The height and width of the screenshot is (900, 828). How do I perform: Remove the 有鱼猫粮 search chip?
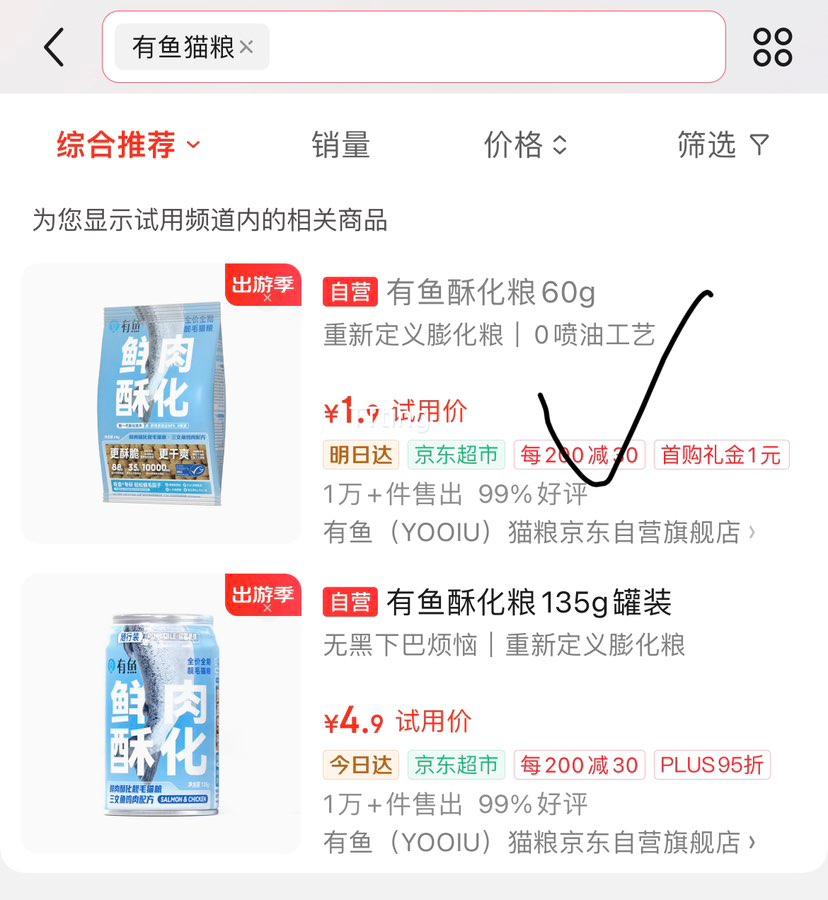click(247, 47)
